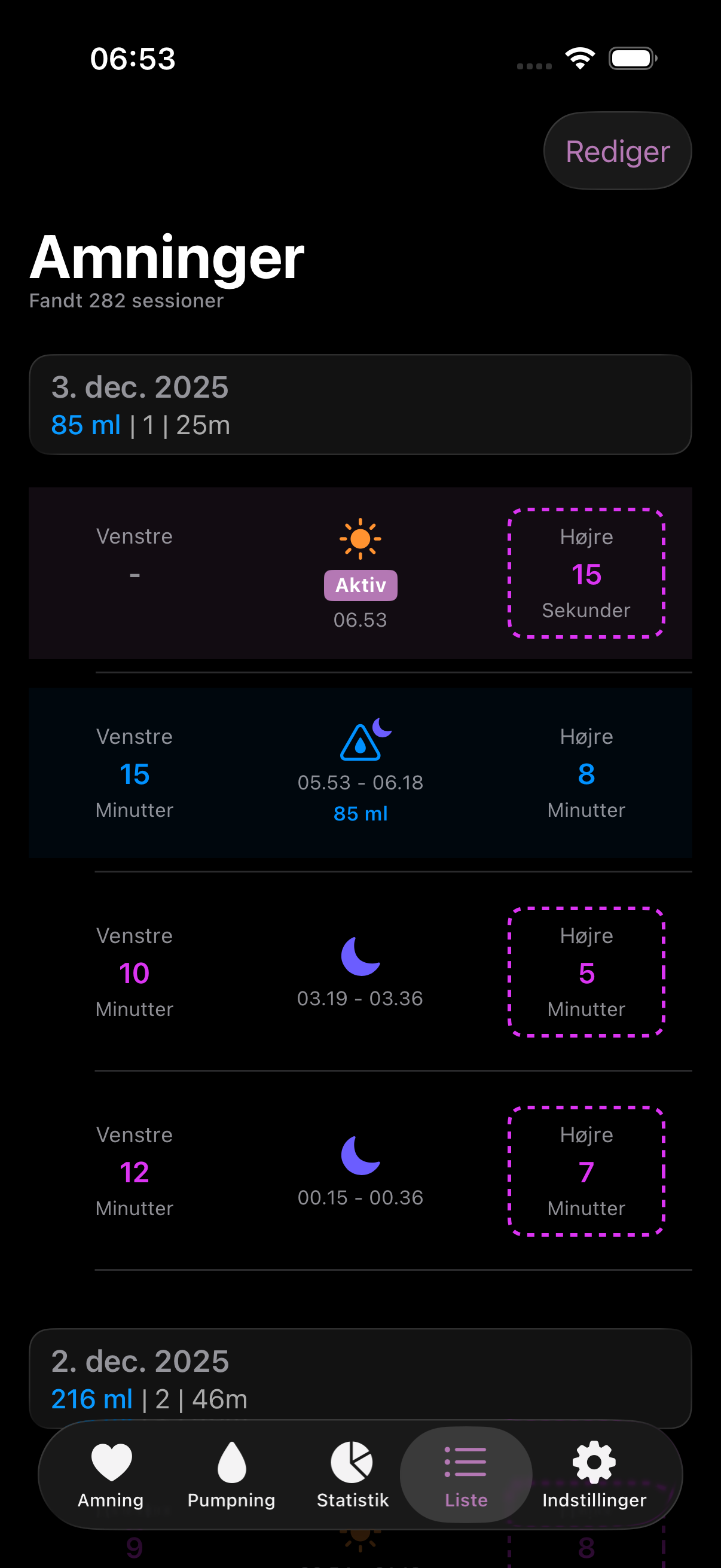Switch to the Statistik tab

(x=352, y=1461)
